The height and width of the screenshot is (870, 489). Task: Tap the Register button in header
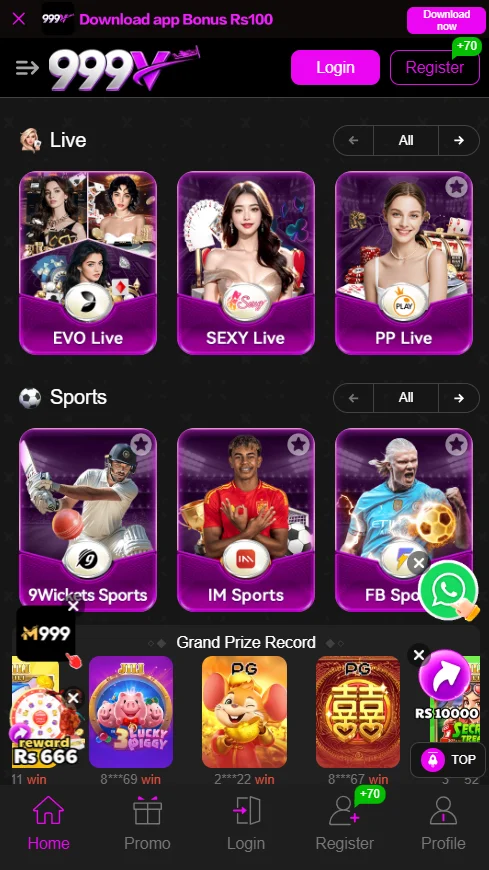click(x=435, y=68)
